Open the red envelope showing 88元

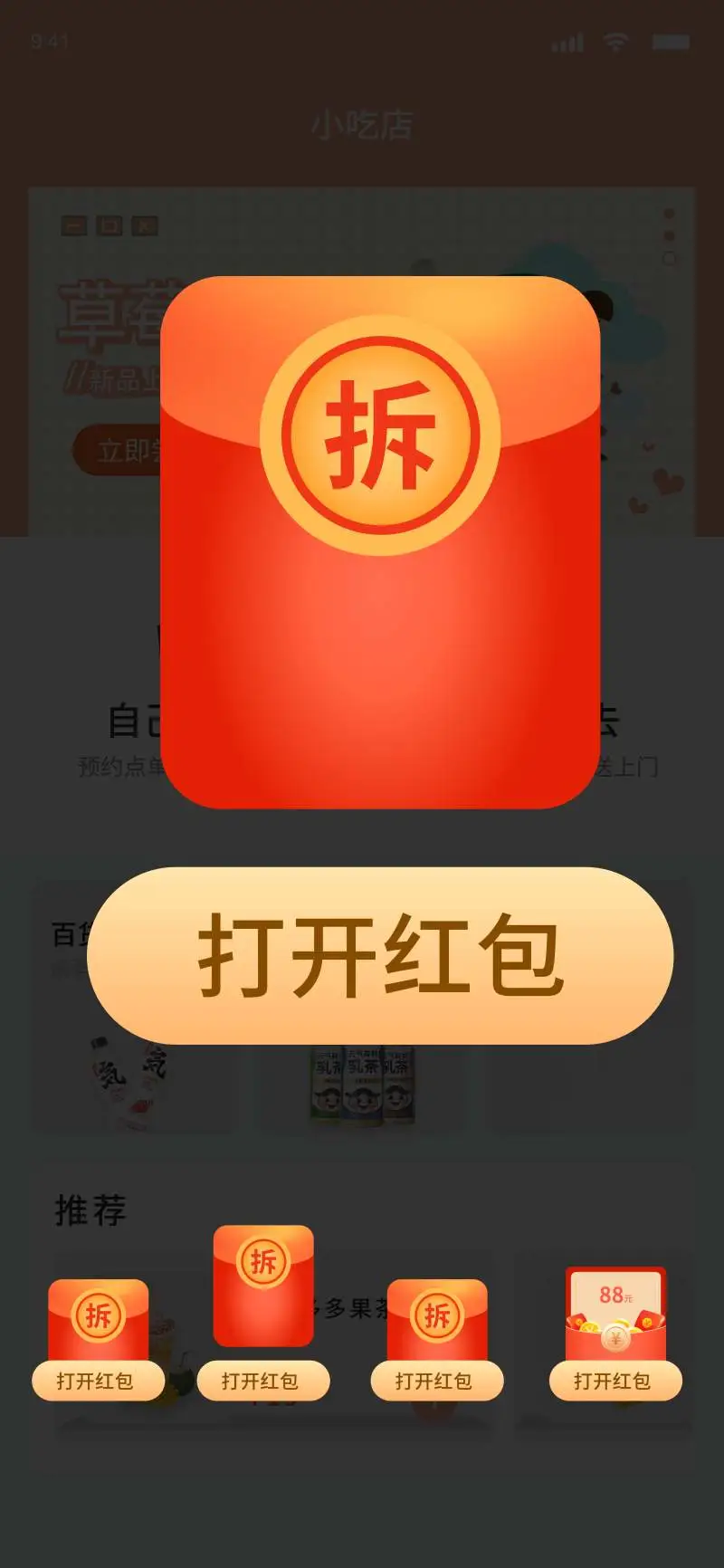click(x=615, y=1379)
